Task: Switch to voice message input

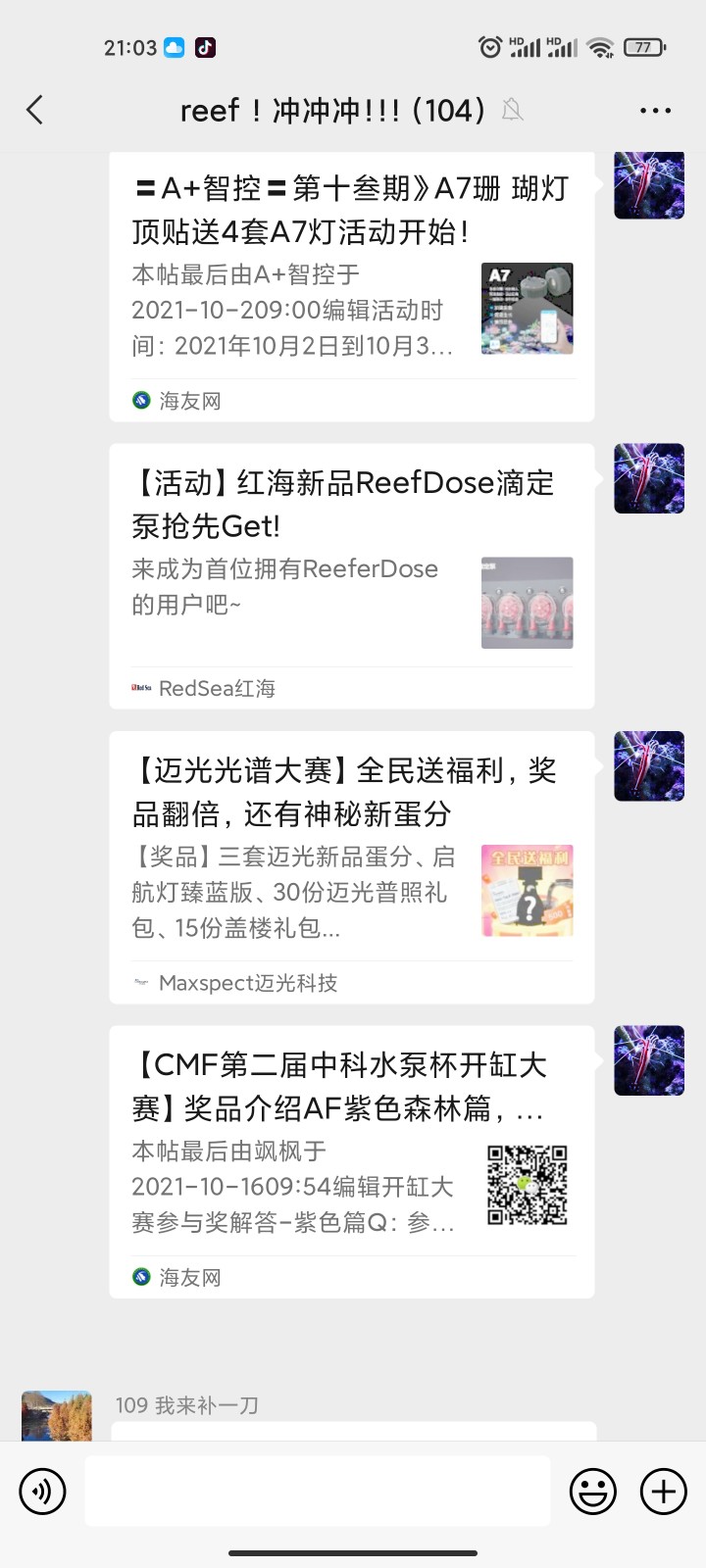Action: click(x=42, y=1492)
